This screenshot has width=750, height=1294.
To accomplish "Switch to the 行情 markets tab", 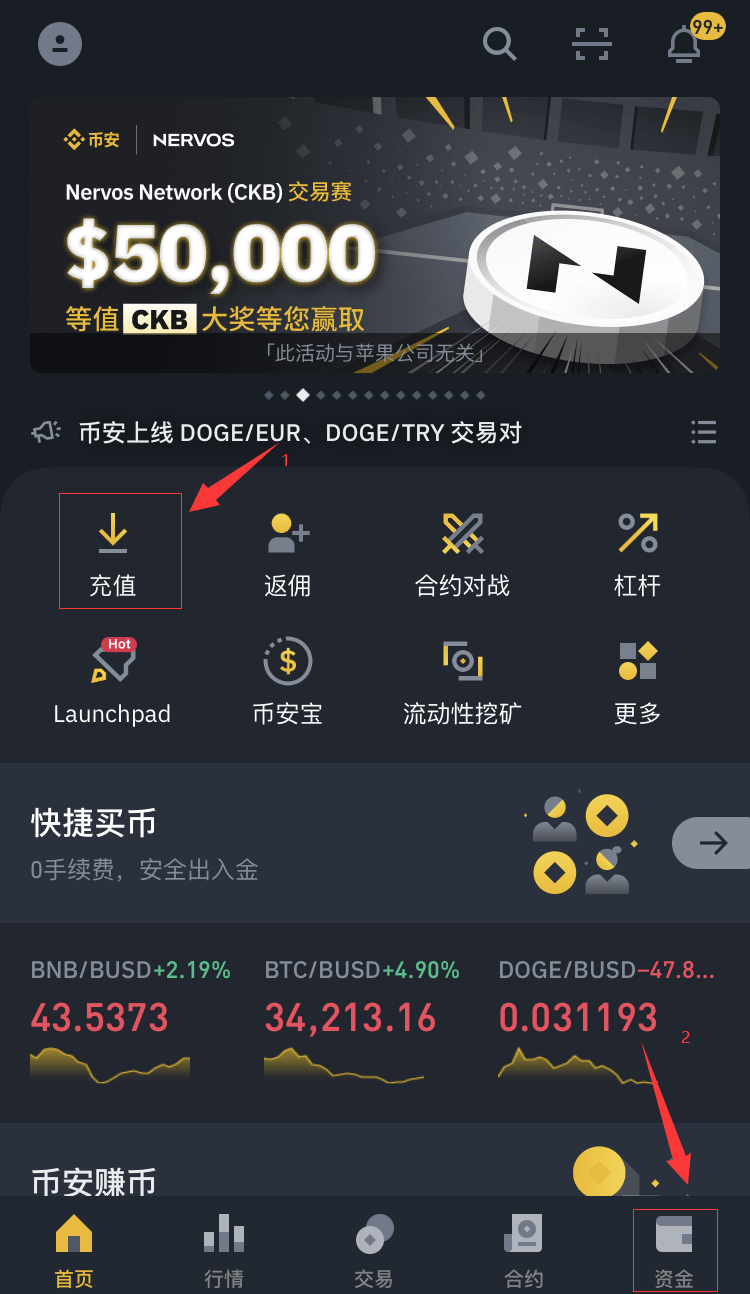I will click(x=224, y=1250).
